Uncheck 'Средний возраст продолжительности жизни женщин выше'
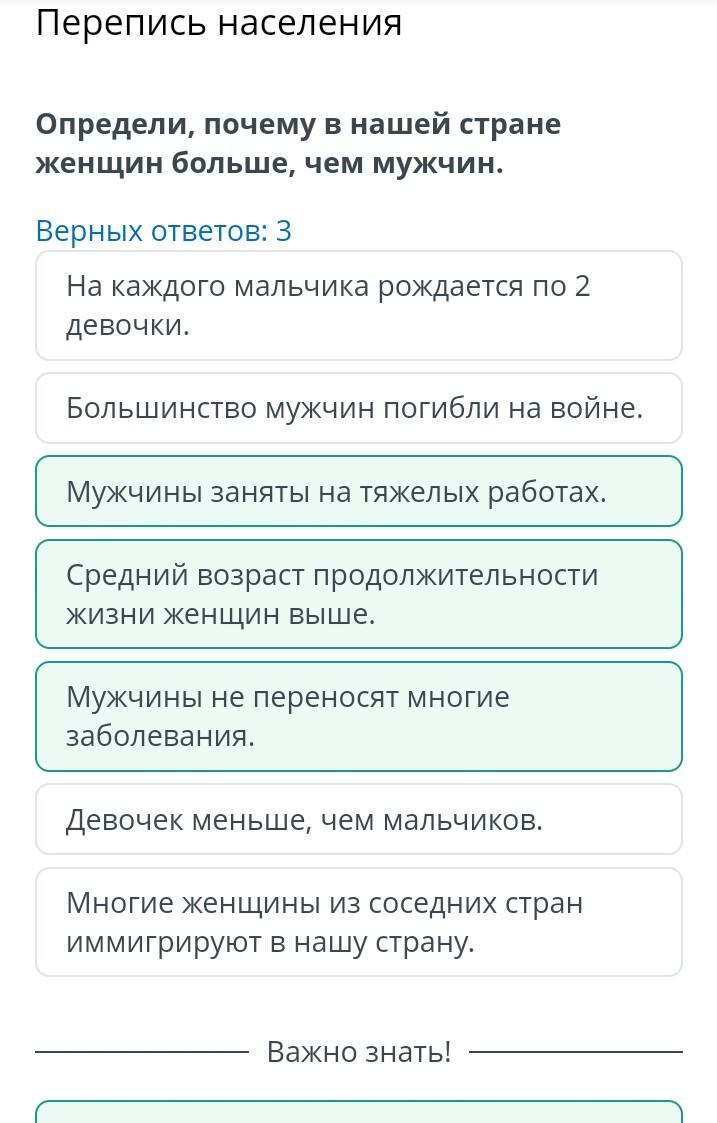The height and width of the screenshot is (1123, 717). [x=358, y=594]
